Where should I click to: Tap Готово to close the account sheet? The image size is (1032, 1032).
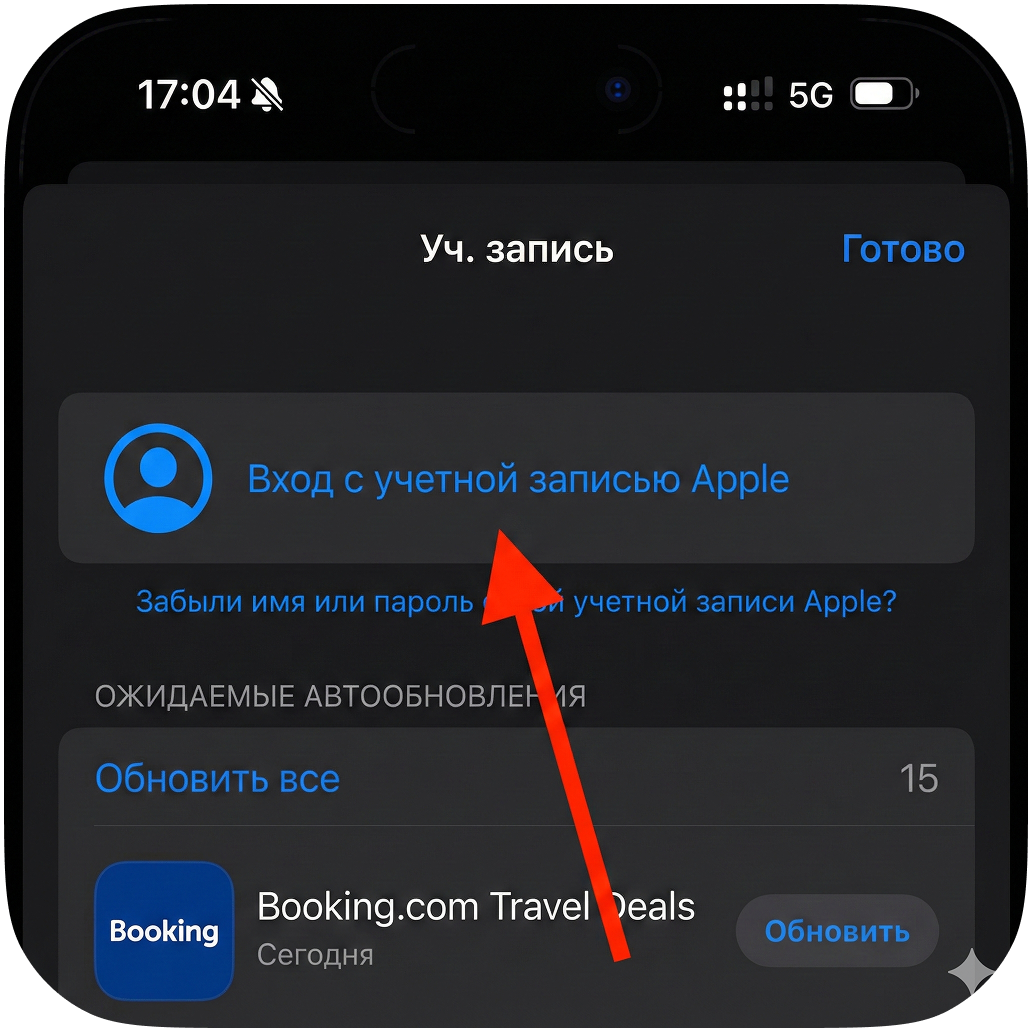coord(902,249)
